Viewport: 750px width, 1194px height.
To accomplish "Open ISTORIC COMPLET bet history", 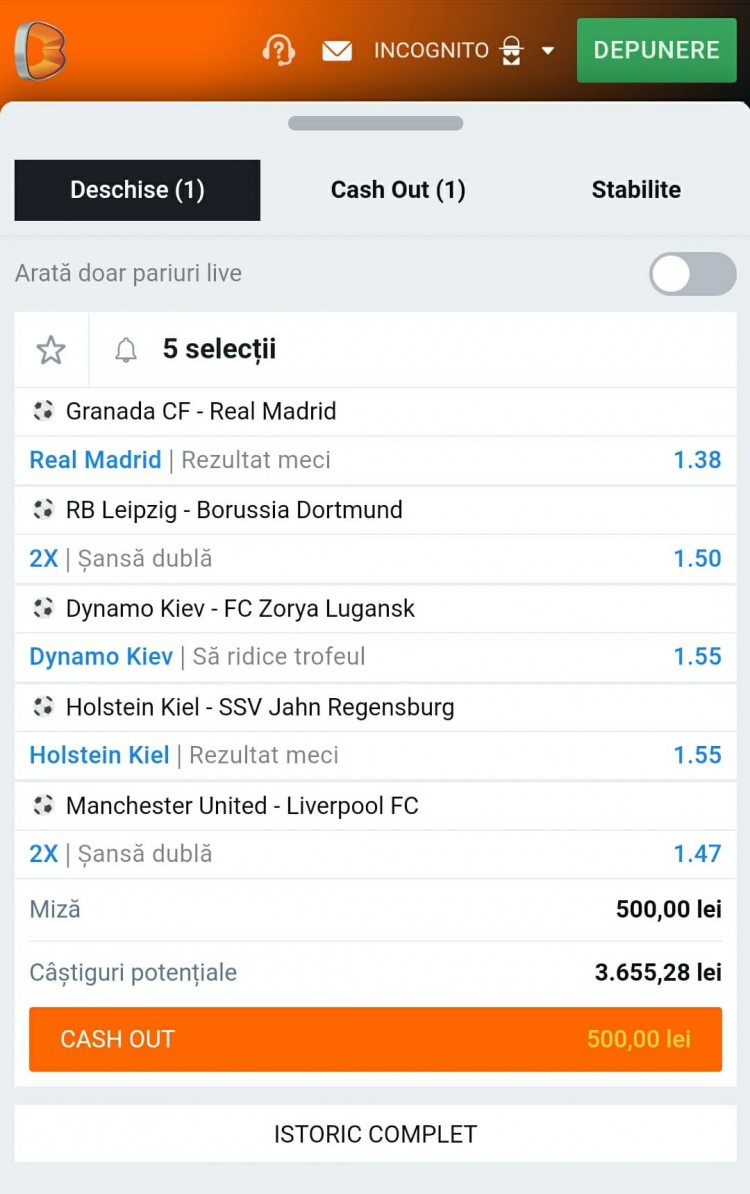I will [x=375, y=1134].
